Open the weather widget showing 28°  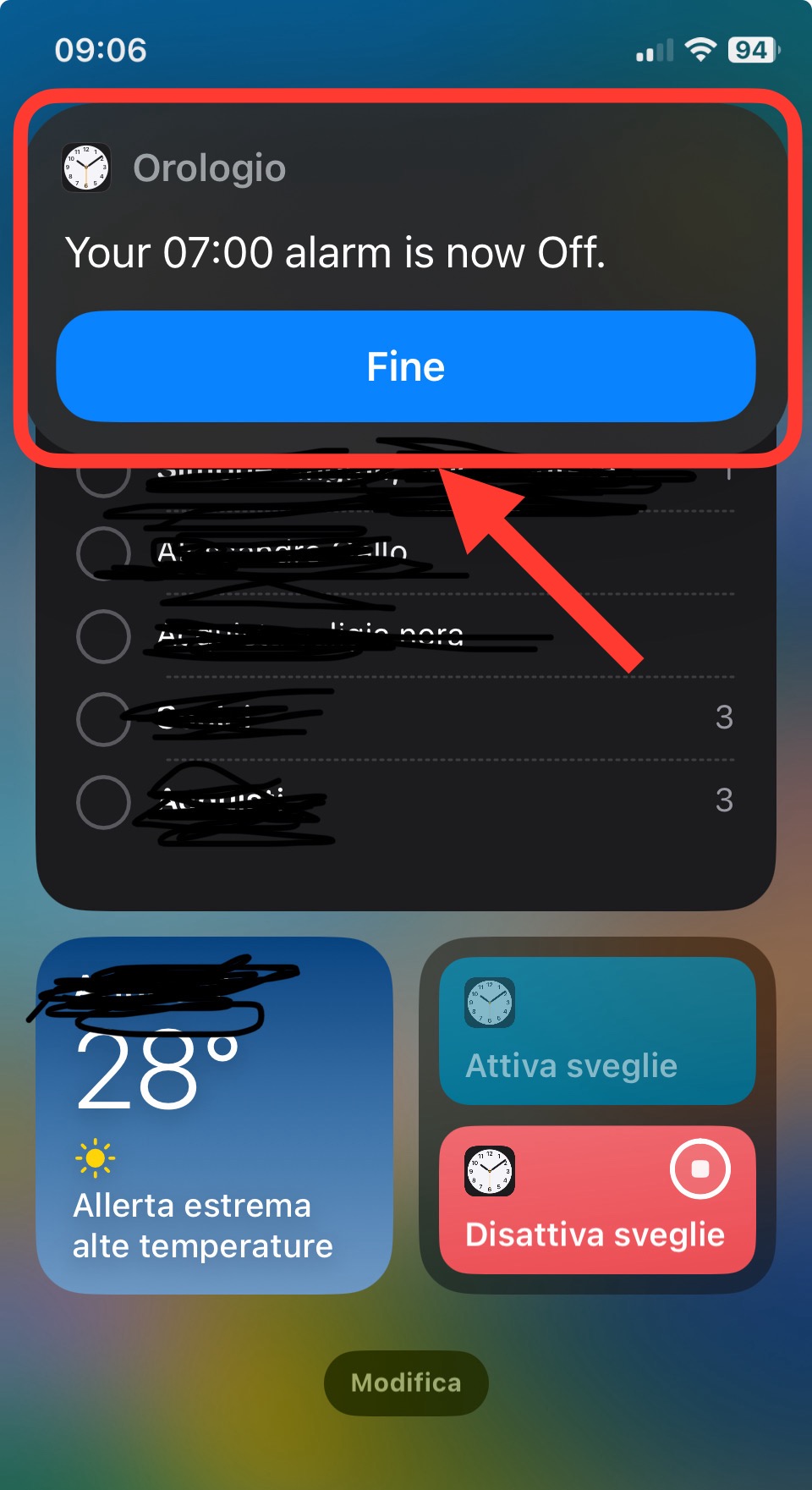pyautogui.click(x=214, y=1114)
